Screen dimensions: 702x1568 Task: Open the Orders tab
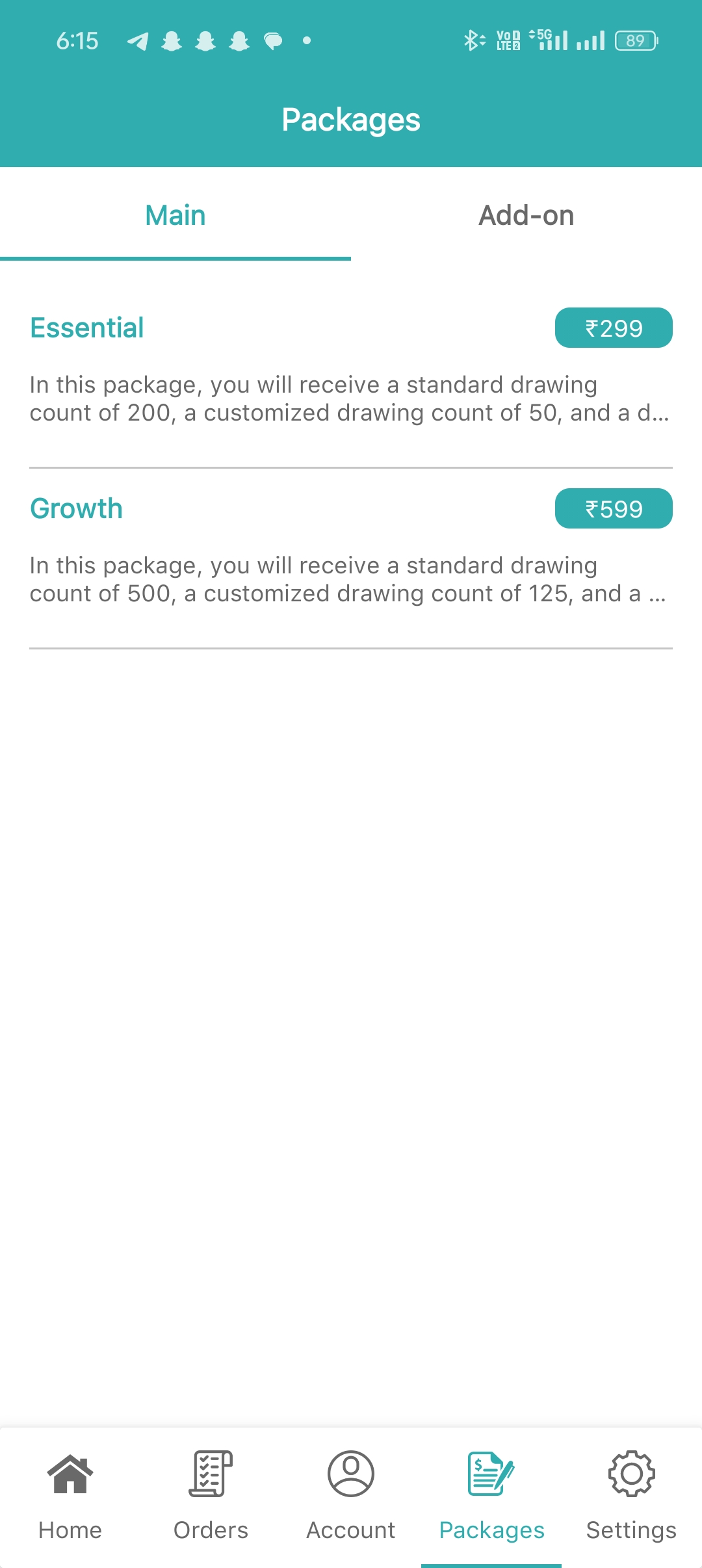coord(211,1495)
